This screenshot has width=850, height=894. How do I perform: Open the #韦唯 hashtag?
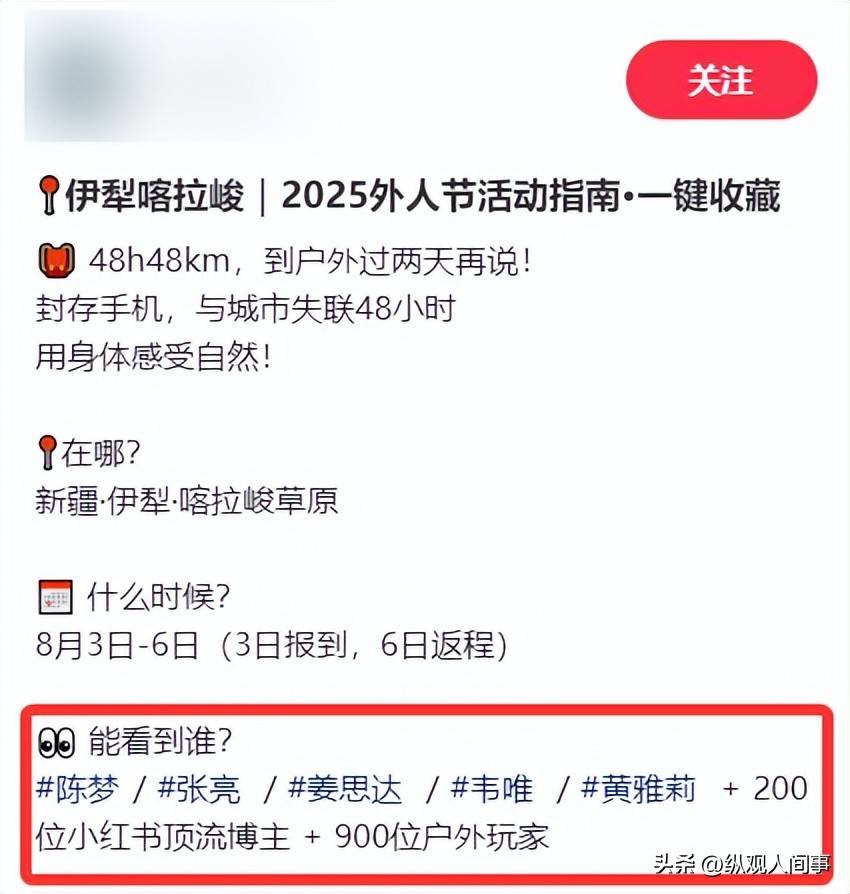(x=492, y=789)
